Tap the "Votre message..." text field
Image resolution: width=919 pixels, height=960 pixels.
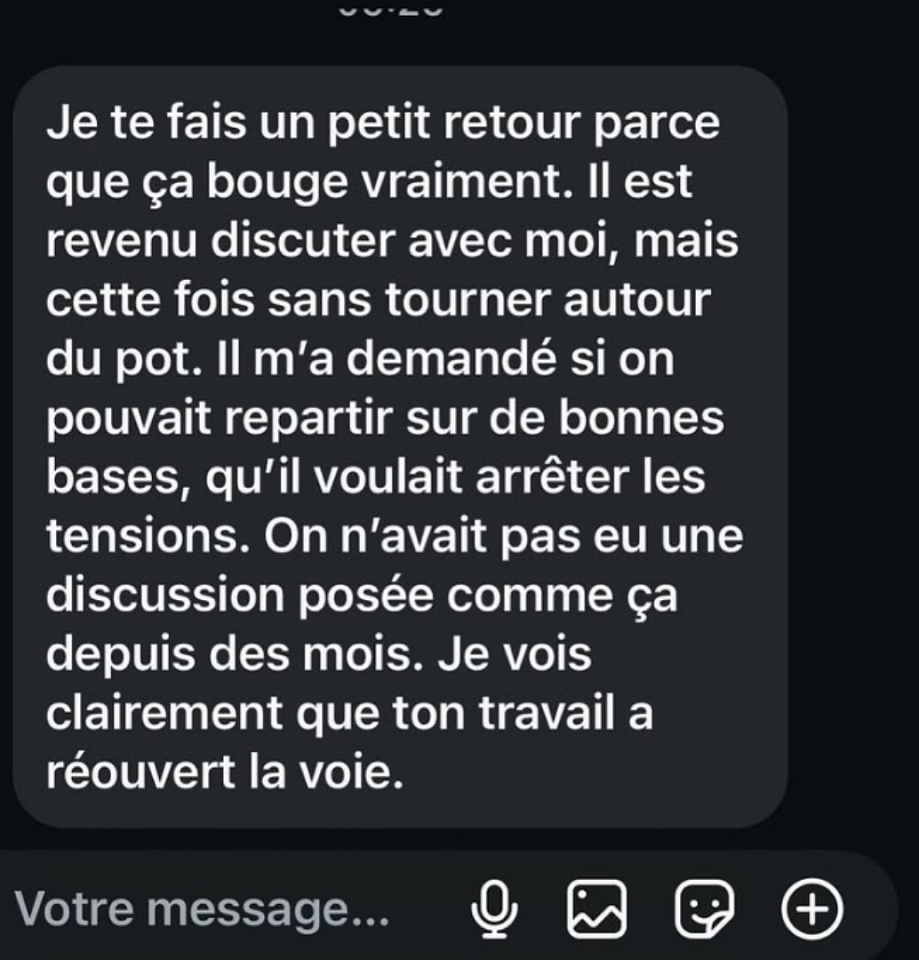[200, 908]
